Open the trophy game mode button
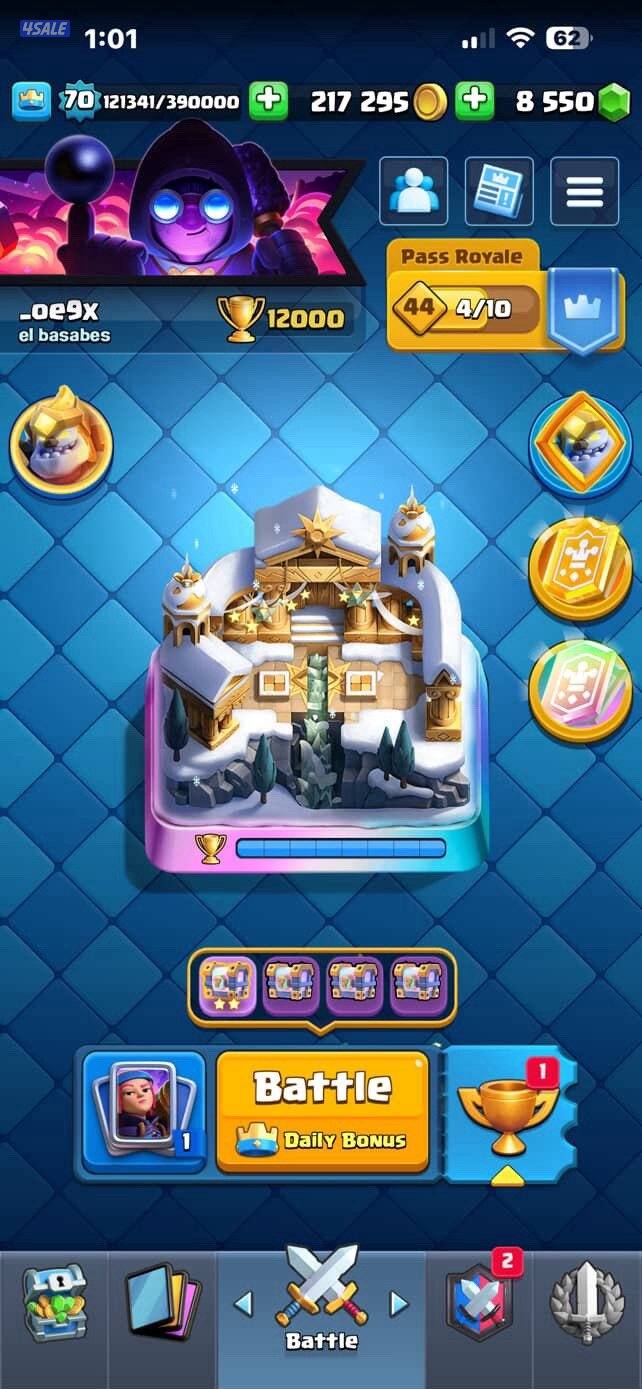This screenshot has width=642, height=1389. 508,1112
